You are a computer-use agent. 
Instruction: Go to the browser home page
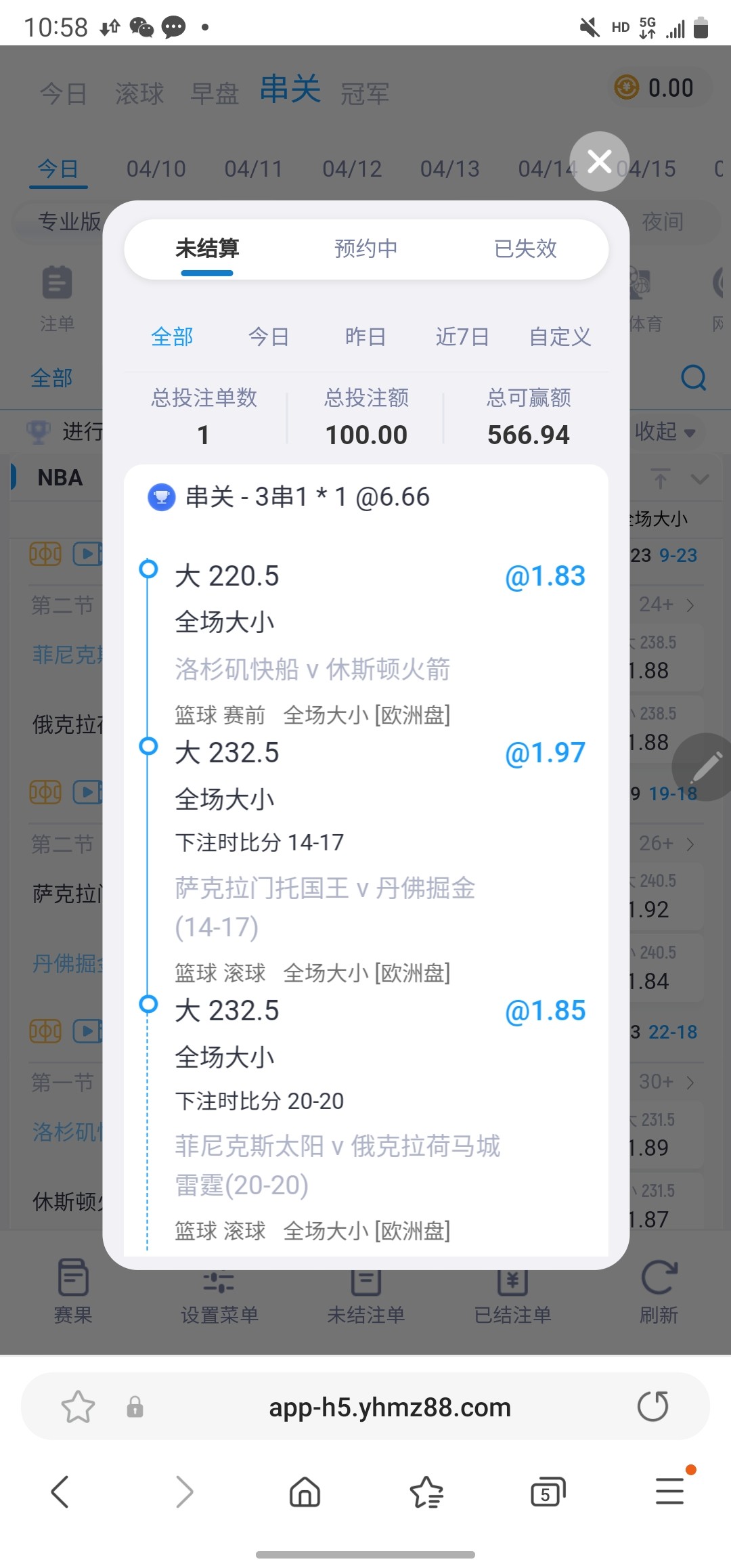(x=305, y=1492)
